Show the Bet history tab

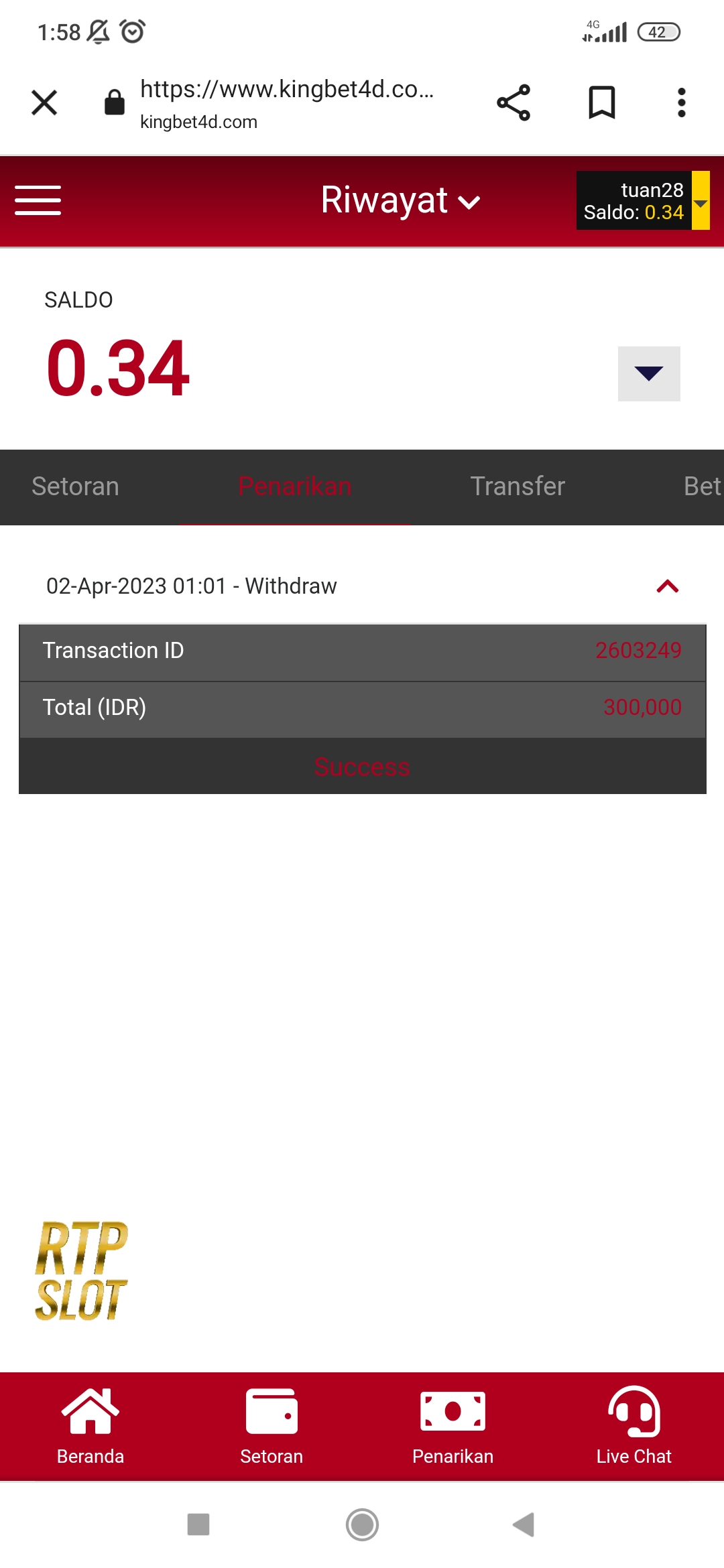701,486
